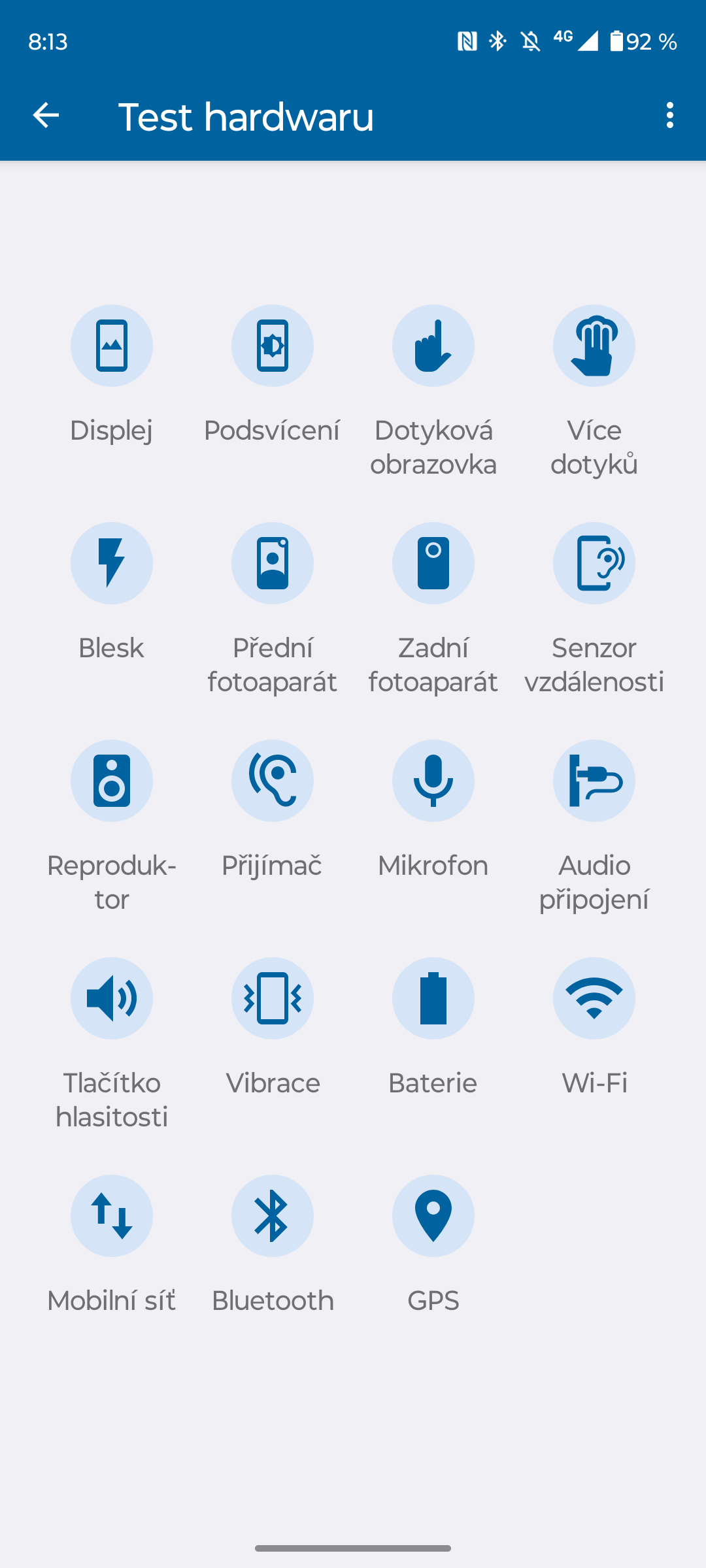Open the overflow menu

click(x=669, y=116)
